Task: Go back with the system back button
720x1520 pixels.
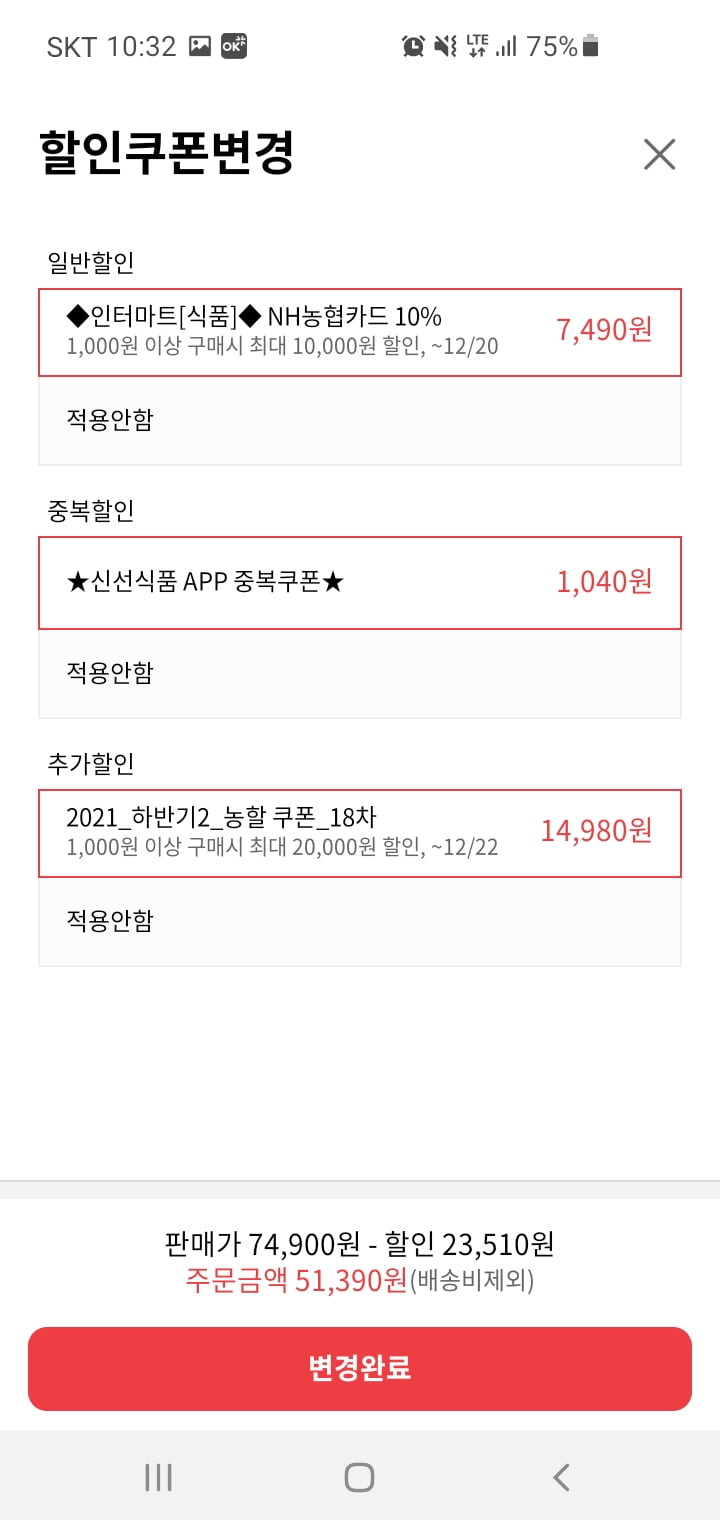Action: pos(561,1477)
